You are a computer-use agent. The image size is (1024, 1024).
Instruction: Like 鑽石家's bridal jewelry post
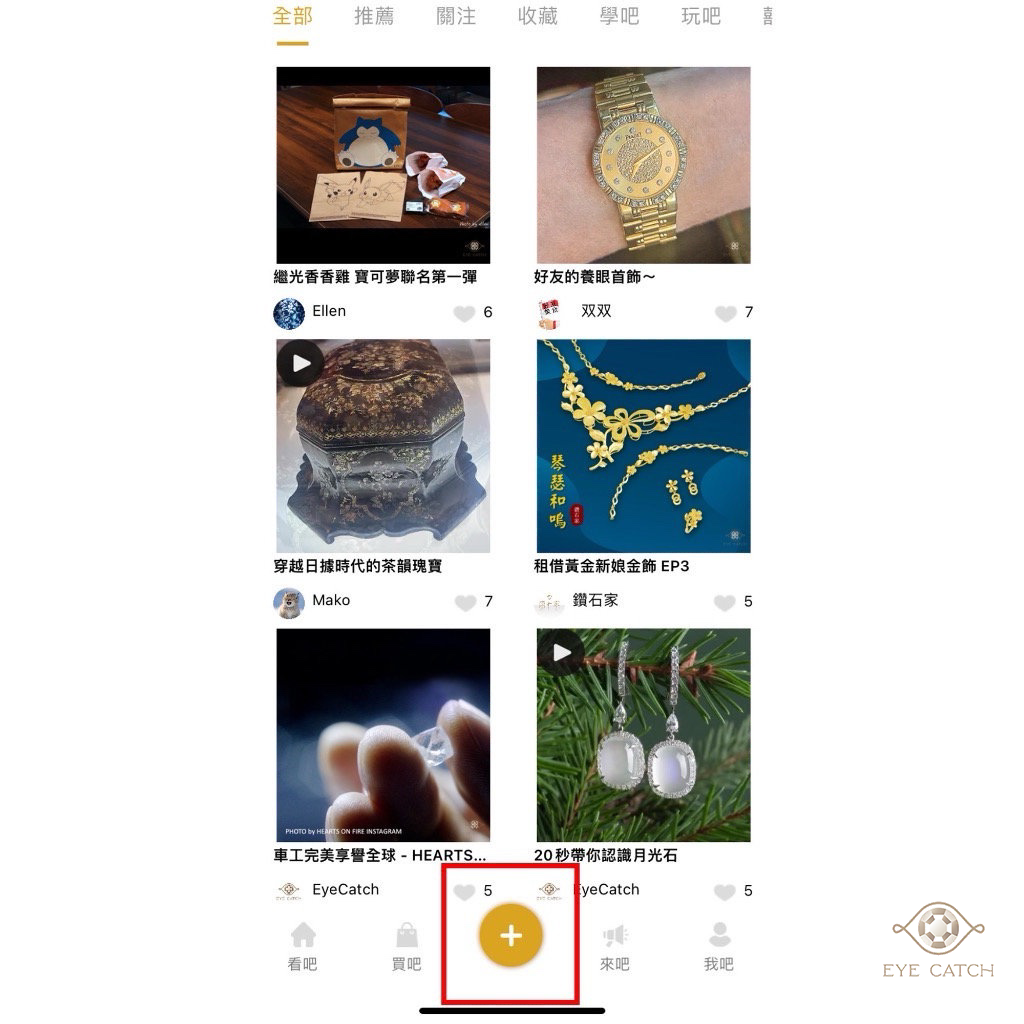(724, 602)
